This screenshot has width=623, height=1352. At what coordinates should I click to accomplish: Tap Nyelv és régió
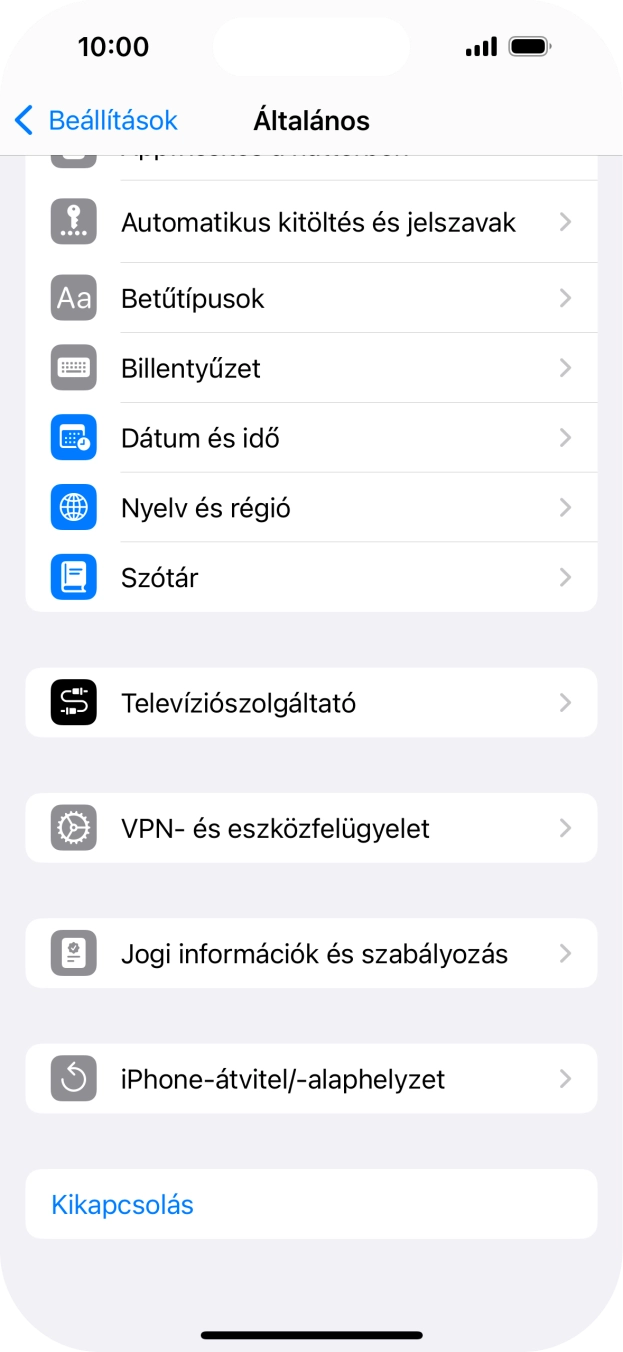click(318, 508)
